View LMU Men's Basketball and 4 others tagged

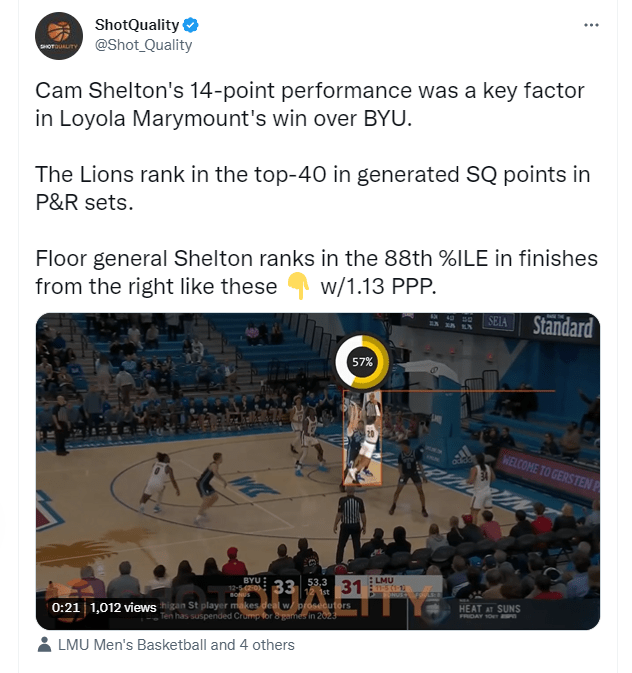point(176,645)
